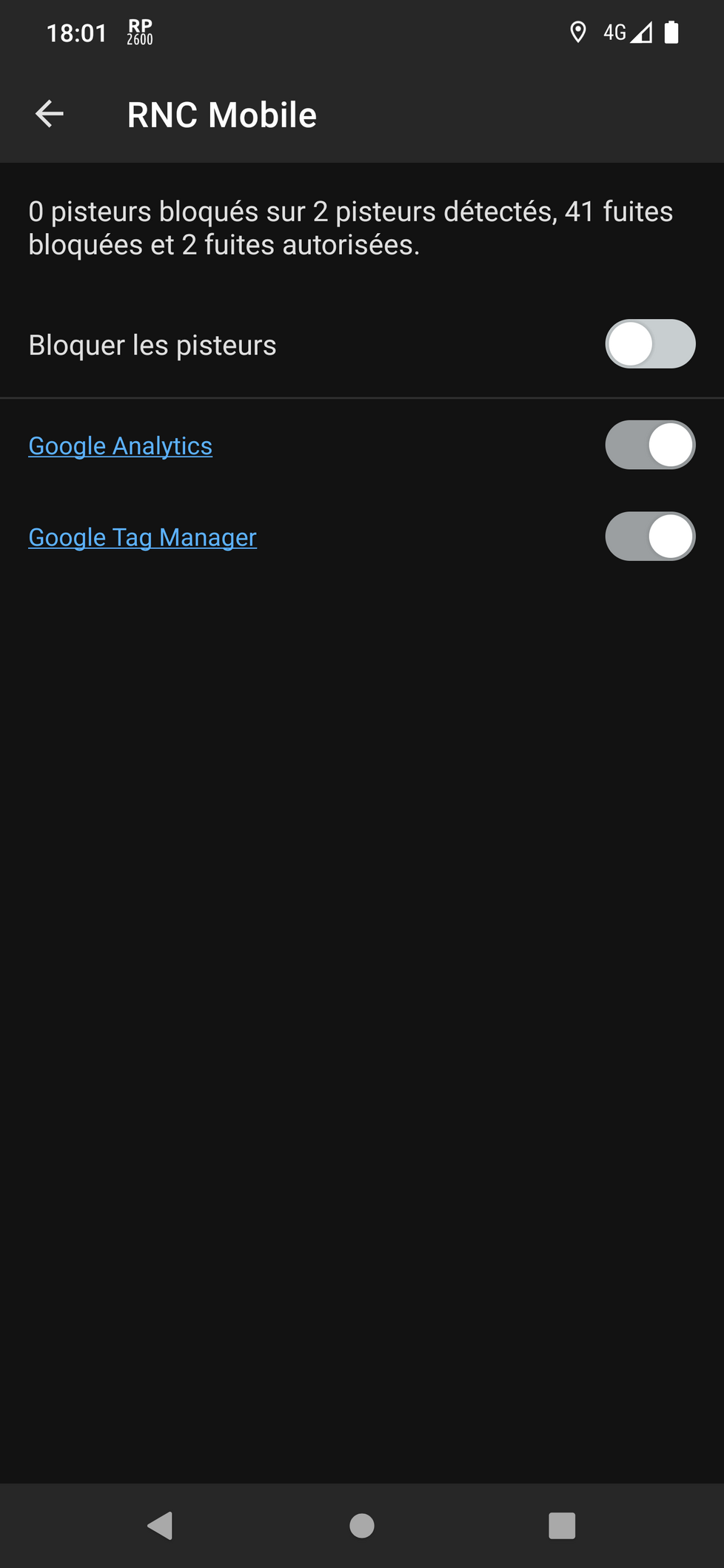Toggle the Google Tag Manager switch
The image size is (724, 1568).
(649, 536)
